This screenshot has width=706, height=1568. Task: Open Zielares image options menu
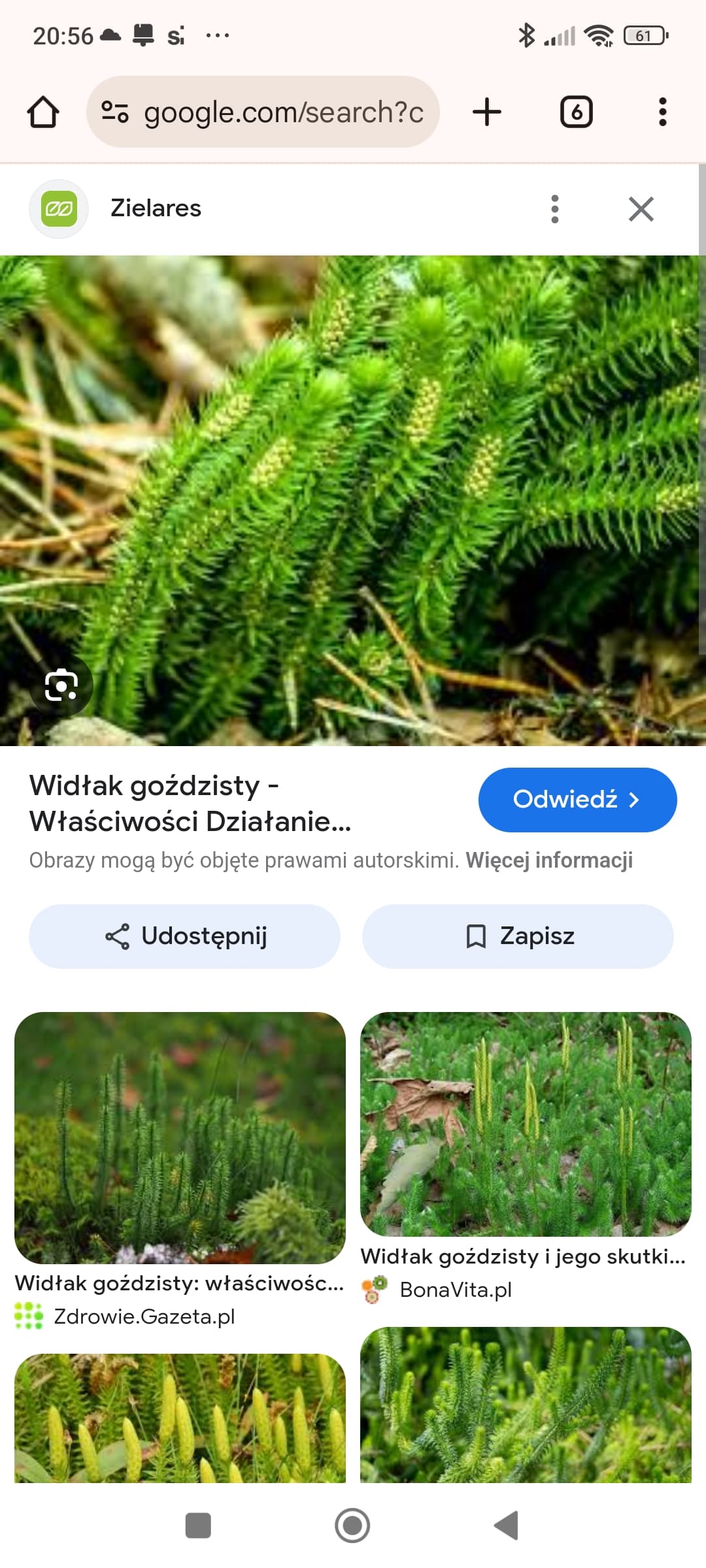555,209
